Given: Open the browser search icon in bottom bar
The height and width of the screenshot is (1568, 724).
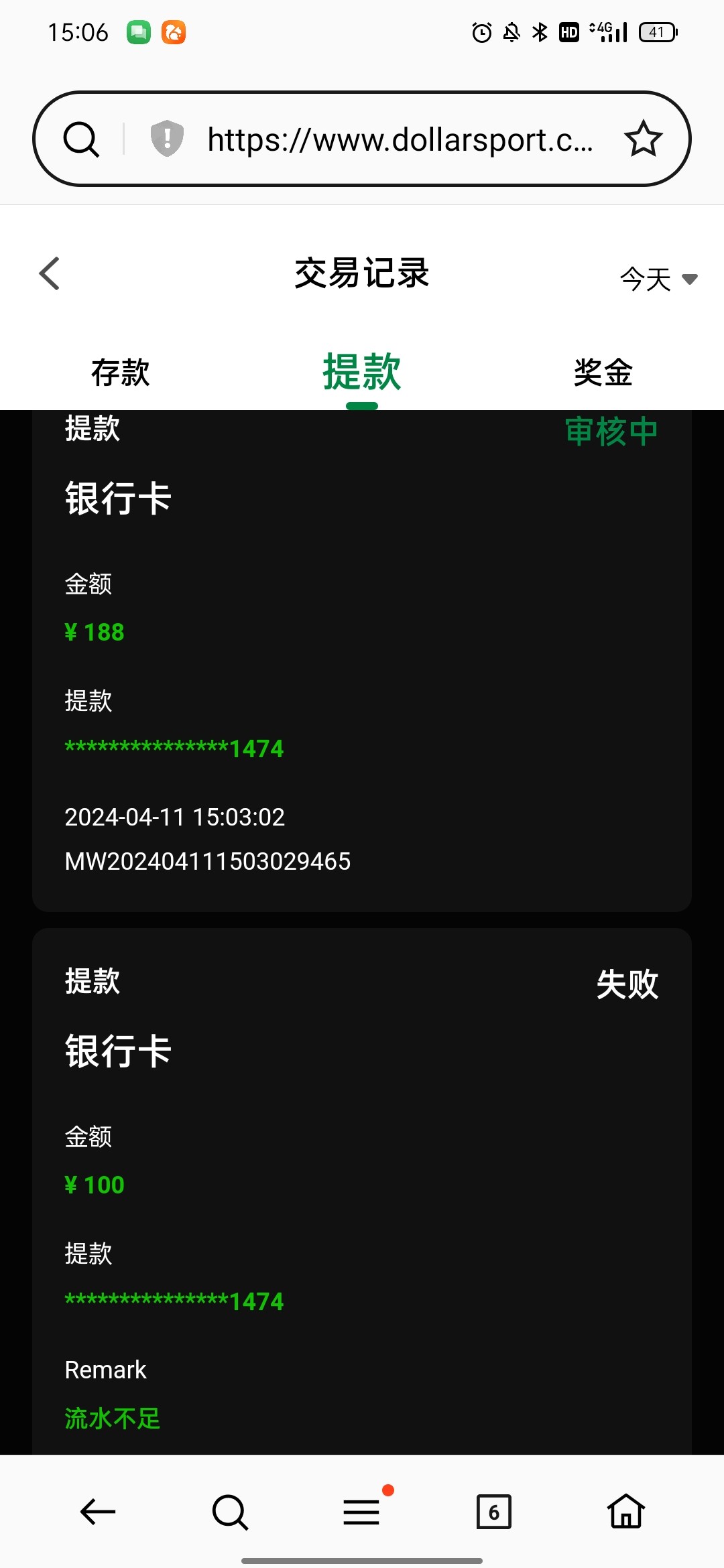Looking at the screenshot, I should pos(229,1511).
